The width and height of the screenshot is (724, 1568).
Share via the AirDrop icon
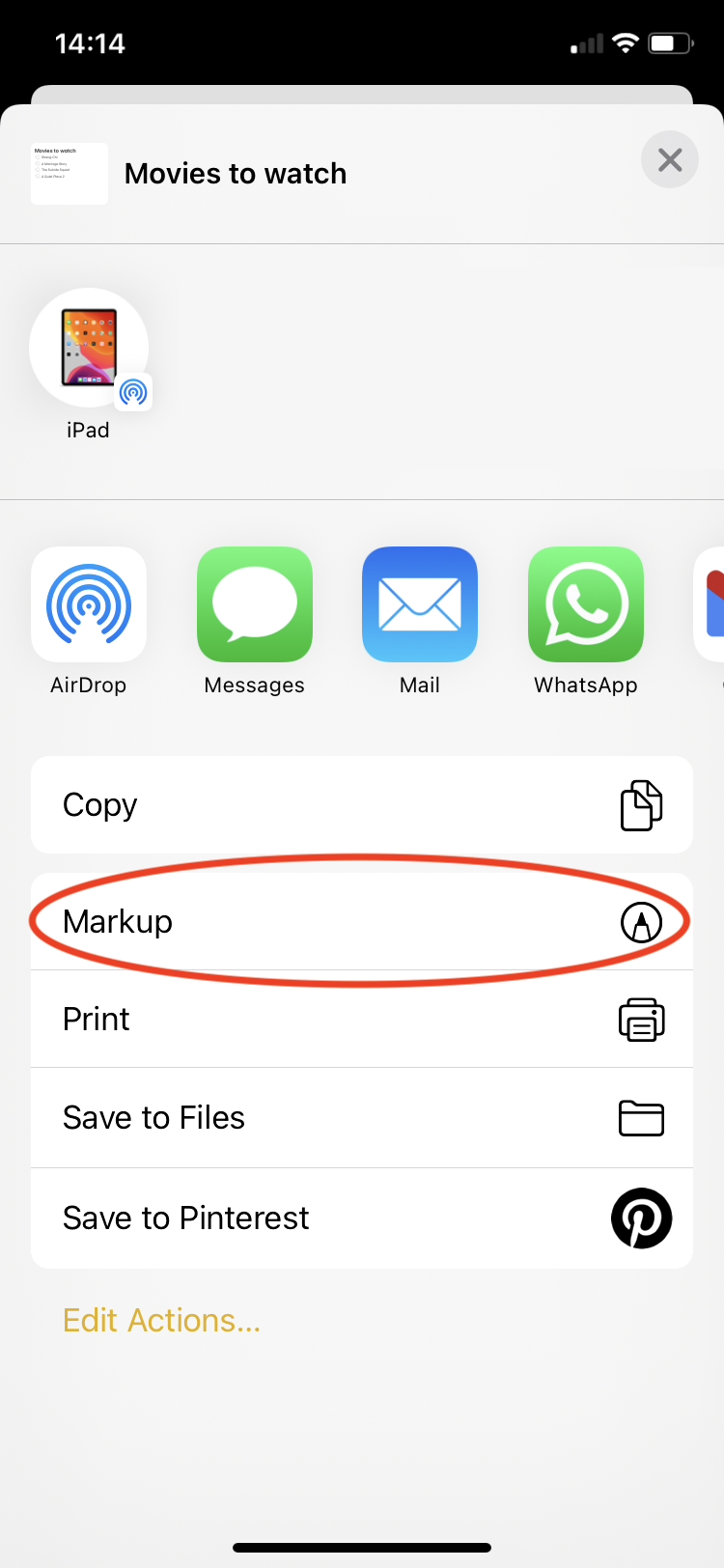[x=89, y=604]
